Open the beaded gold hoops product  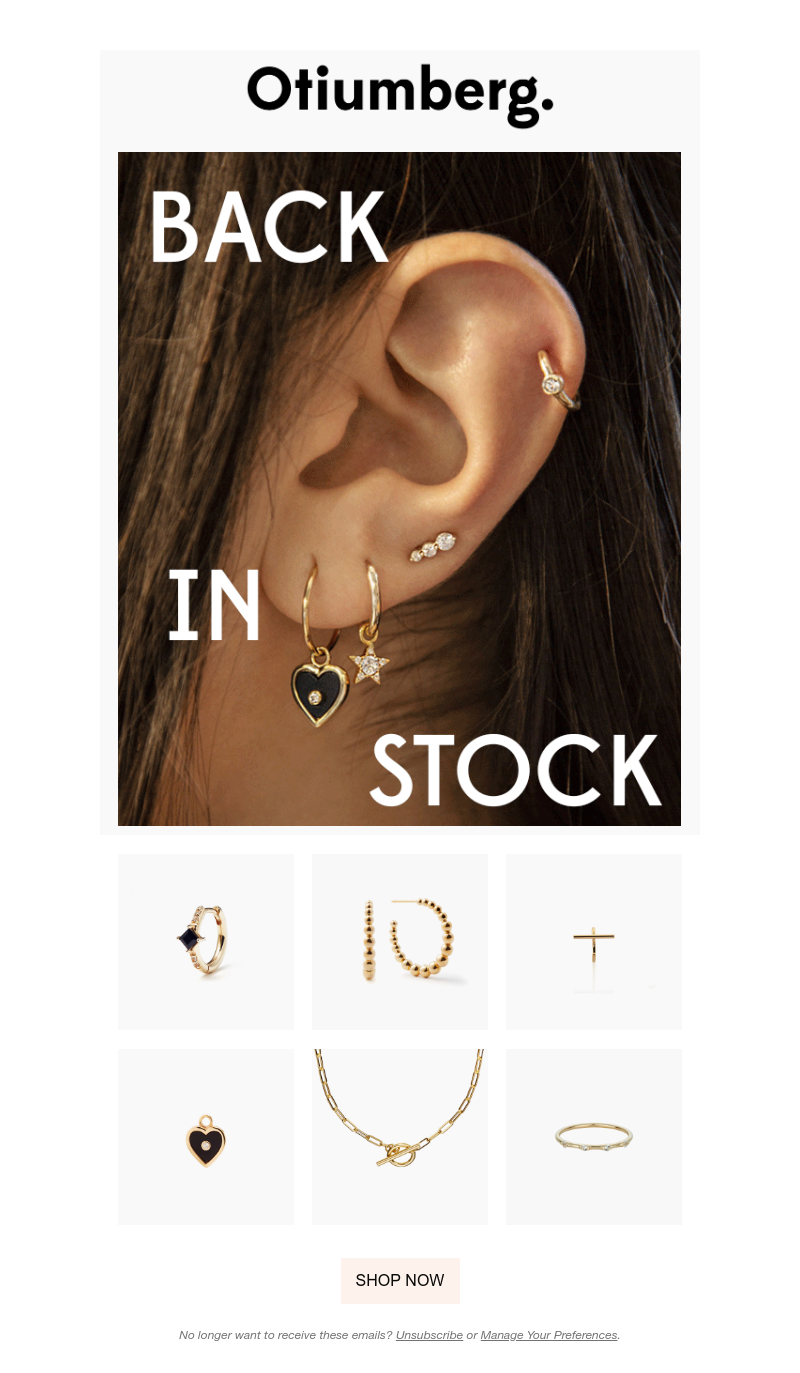coord(400,941)
